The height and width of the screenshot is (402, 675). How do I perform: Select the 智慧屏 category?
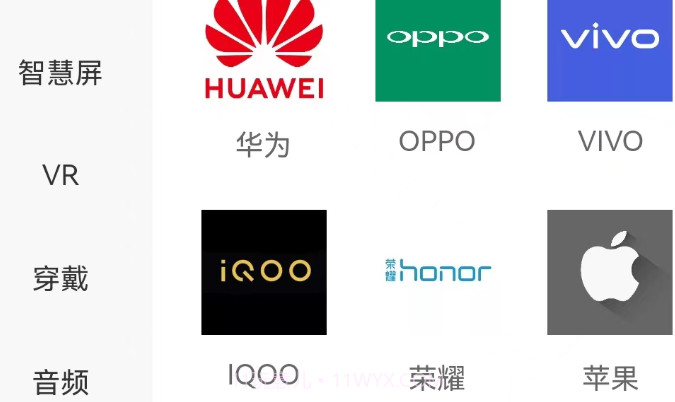pyautogui.click(x=60, y=73)
